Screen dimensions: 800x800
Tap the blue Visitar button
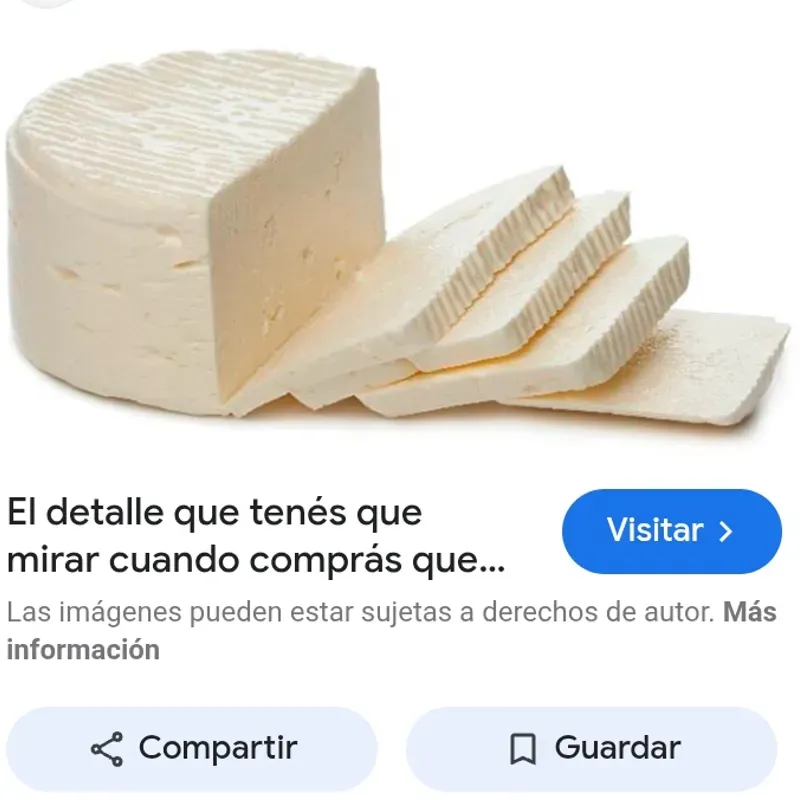[671, 531]
